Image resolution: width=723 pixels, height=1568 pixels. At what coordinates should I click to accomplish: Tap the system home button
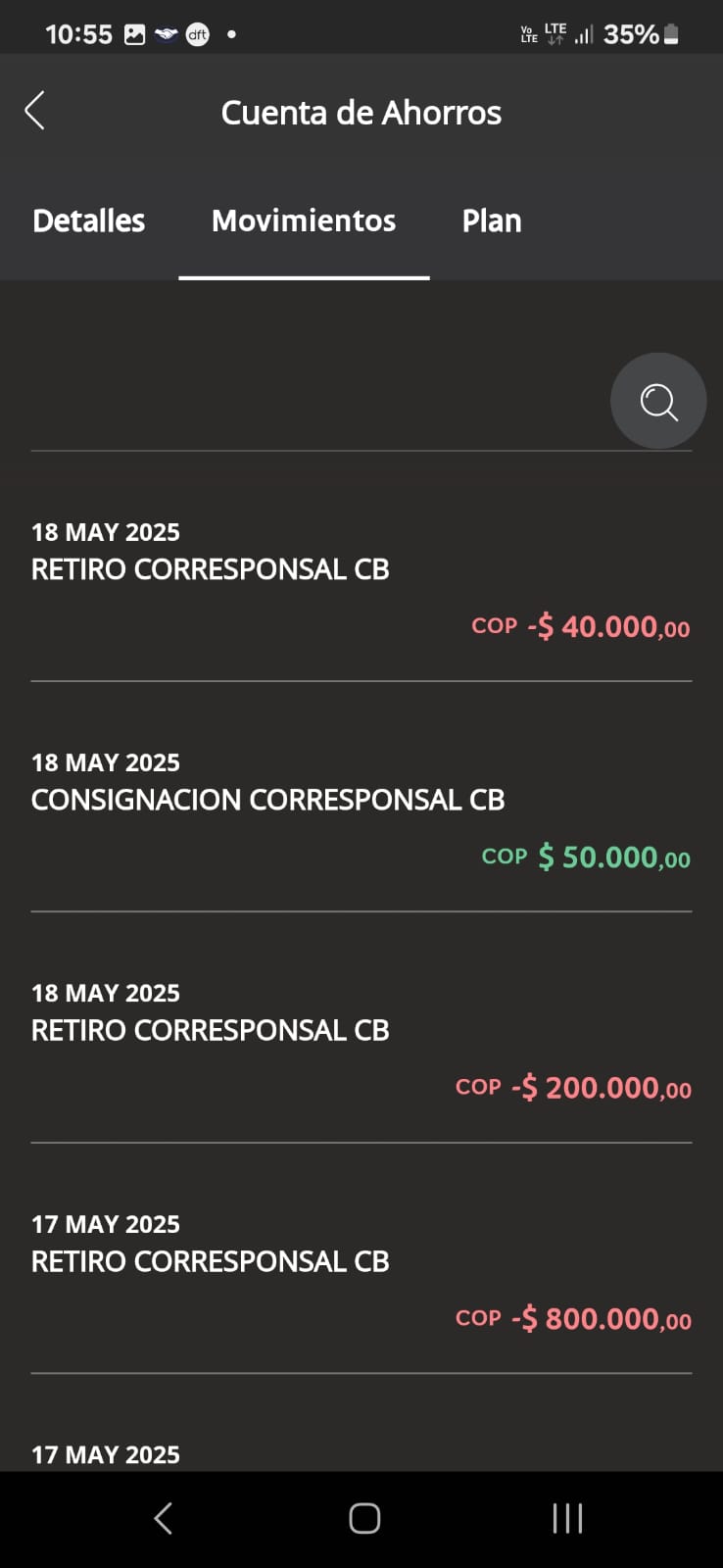[364, 1518]
